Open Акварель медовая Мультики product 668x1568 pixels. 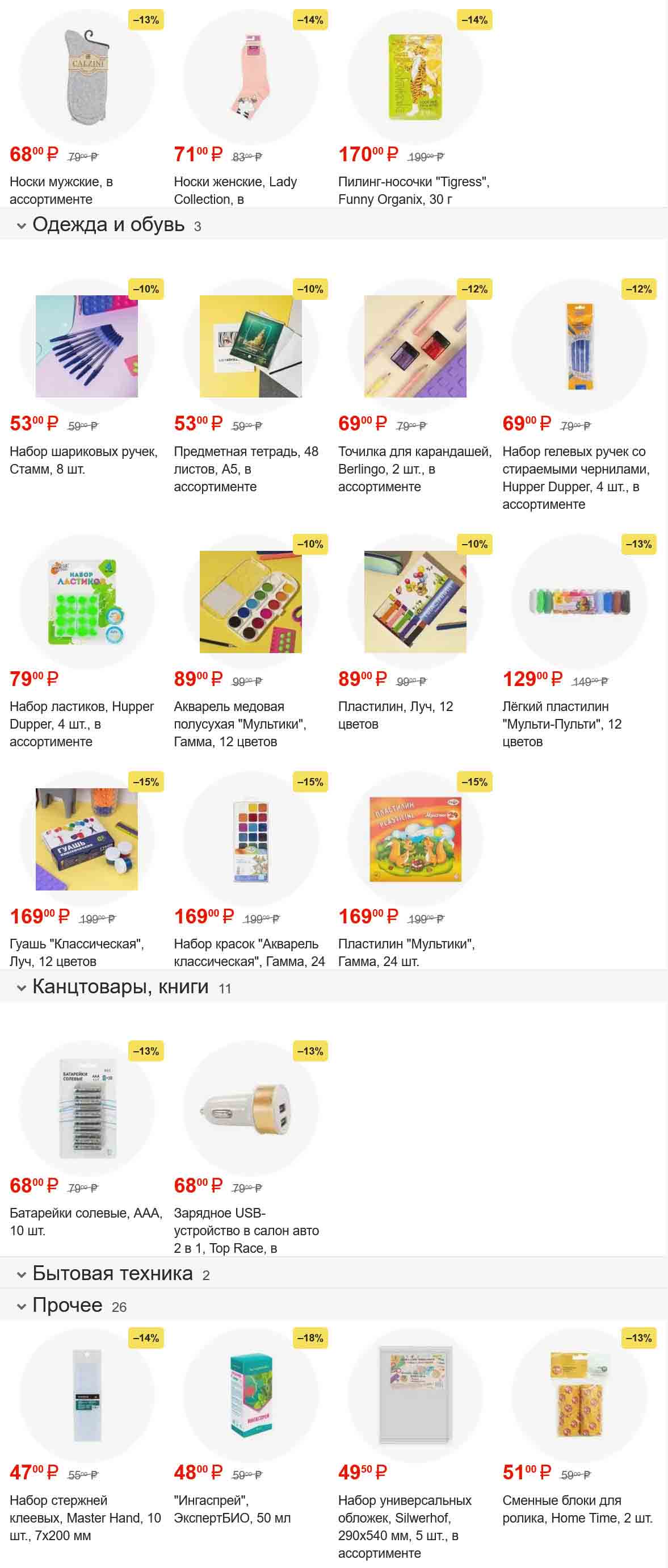coord(251,603)
